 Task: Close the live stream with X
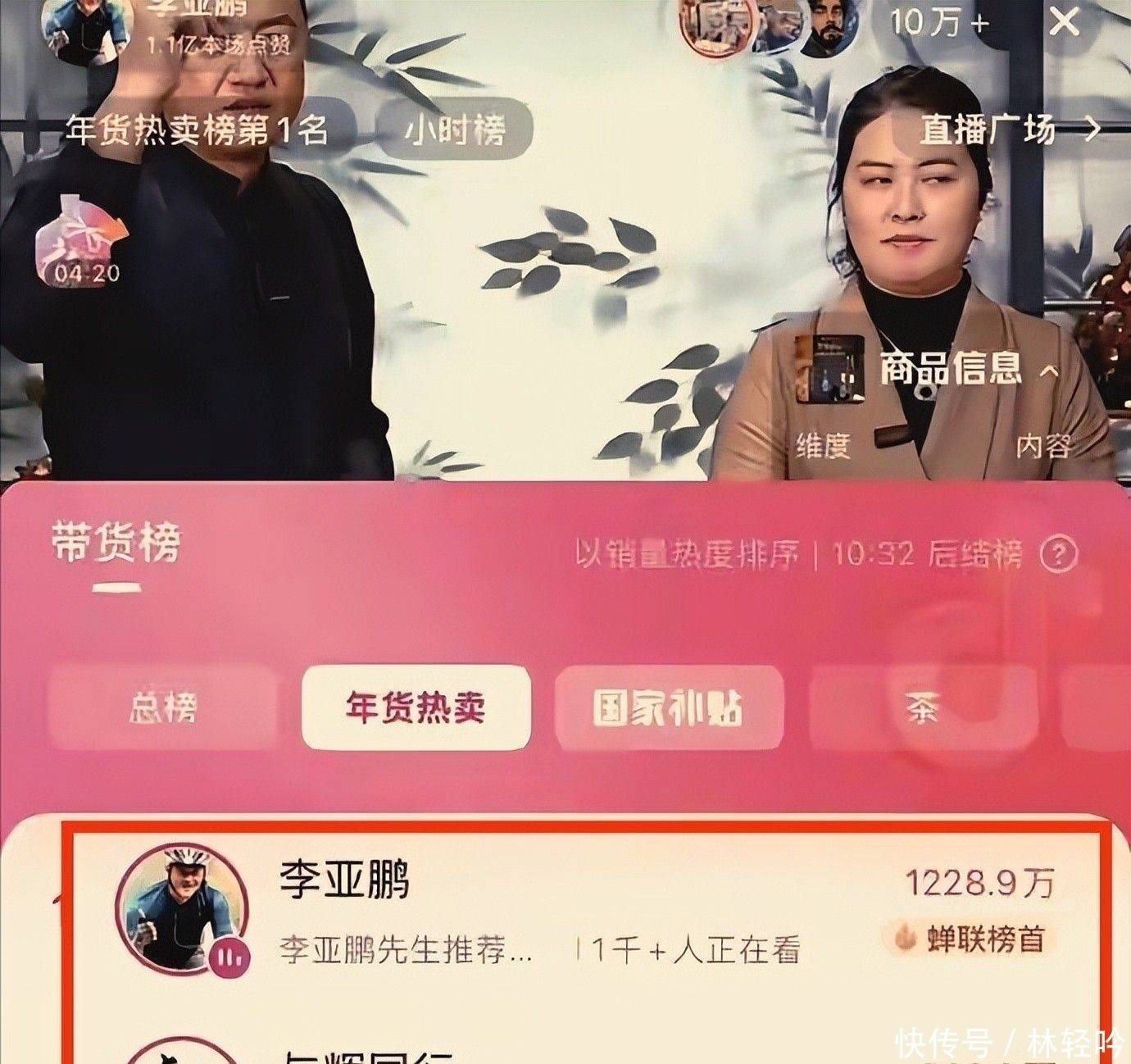tap(1064, 22)
